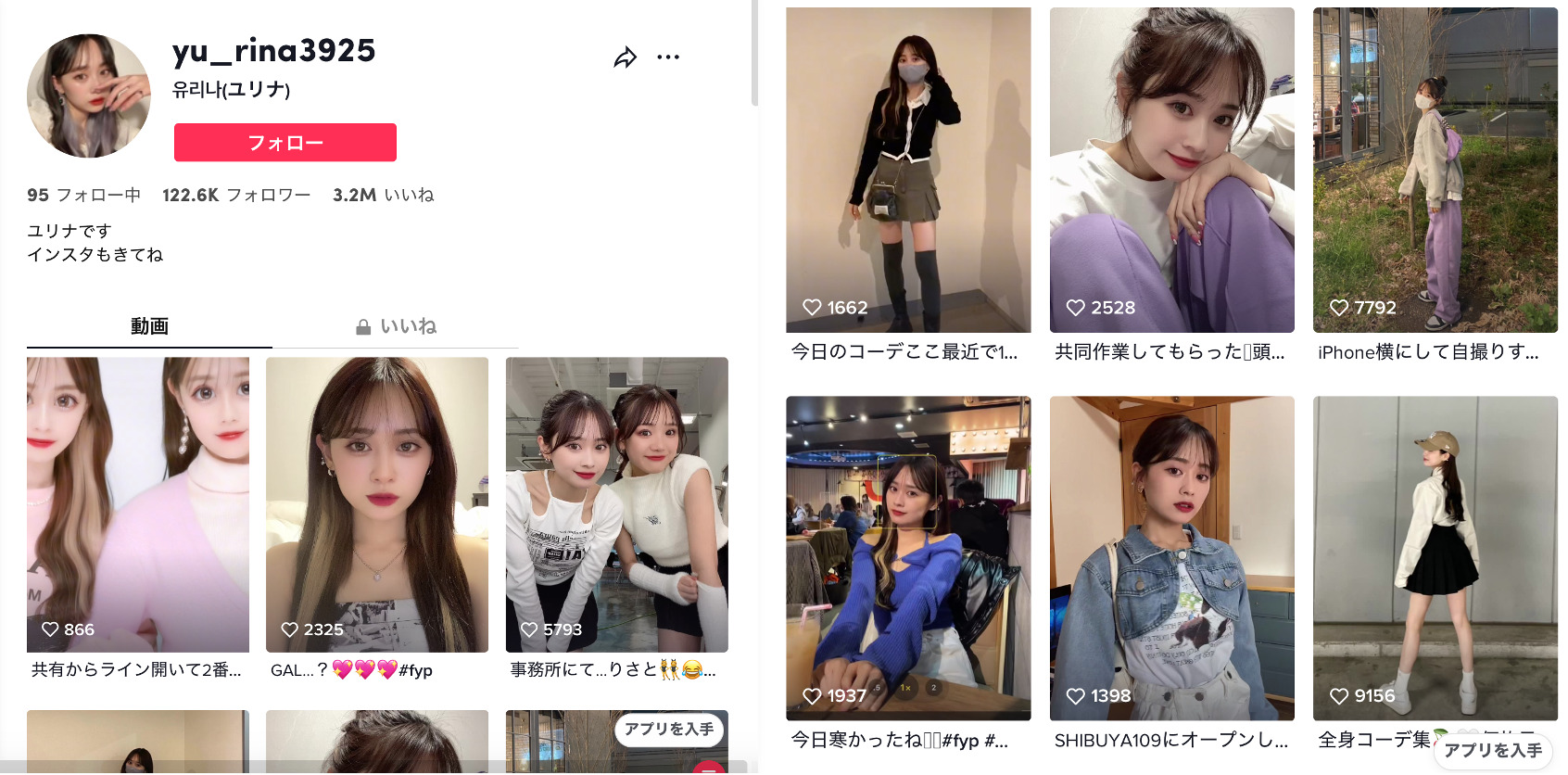The height and width of the screenshot is (775, 1568).
Task: Open the 共同作業してもらった video
Action: 1171,170
